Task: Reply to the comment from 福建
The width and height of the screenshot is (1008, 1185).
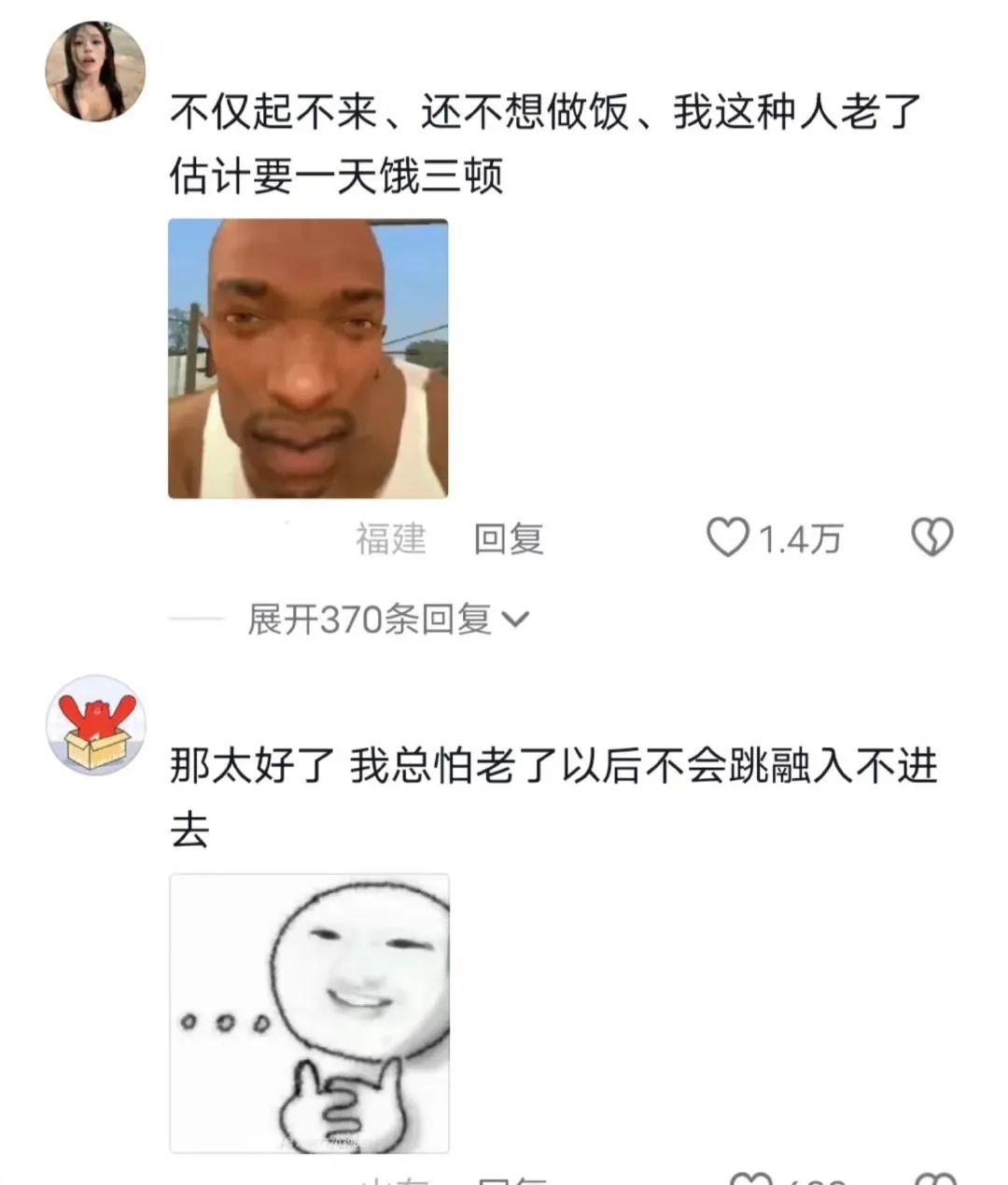Action: point(508,538)
